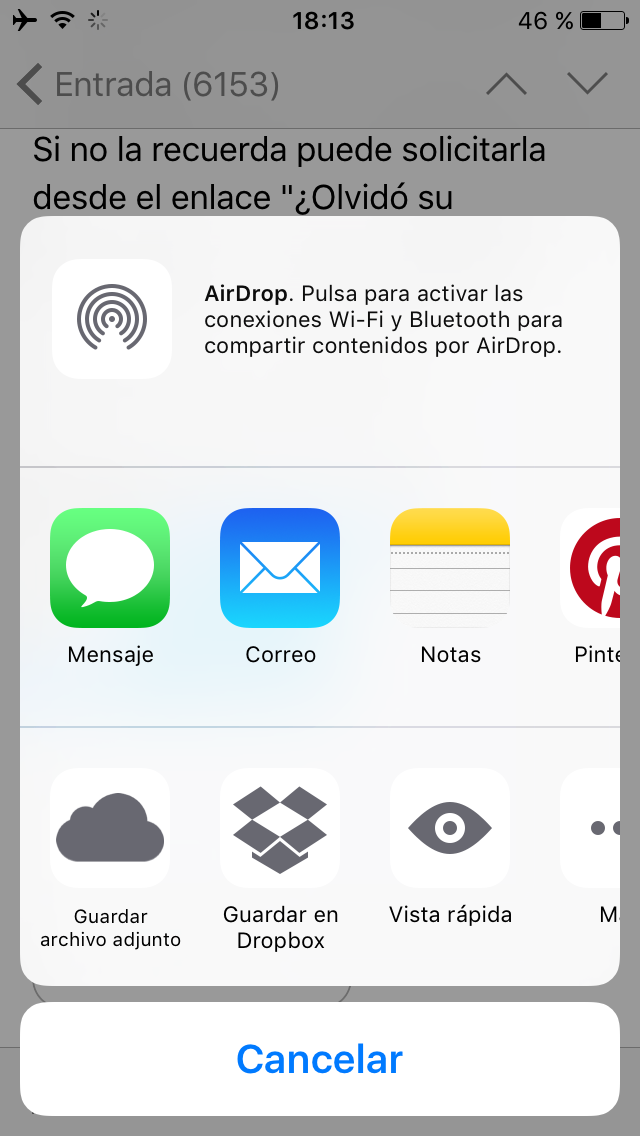
Task: Dismiss the share sheet with Cancelar
Action: [x=320, y=1059]
